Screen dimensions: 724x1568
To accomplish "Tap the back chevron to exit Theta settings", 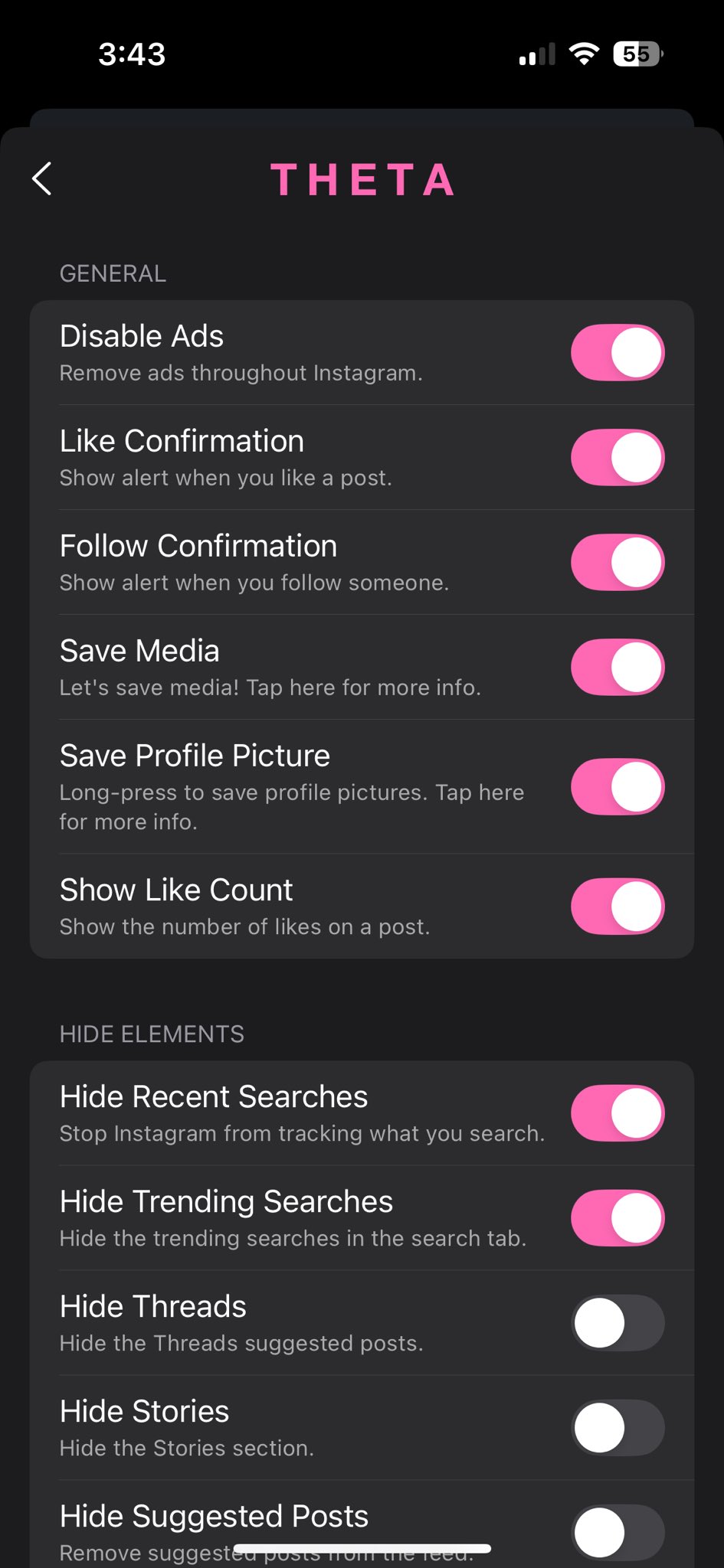I will (x=42, y=179).
